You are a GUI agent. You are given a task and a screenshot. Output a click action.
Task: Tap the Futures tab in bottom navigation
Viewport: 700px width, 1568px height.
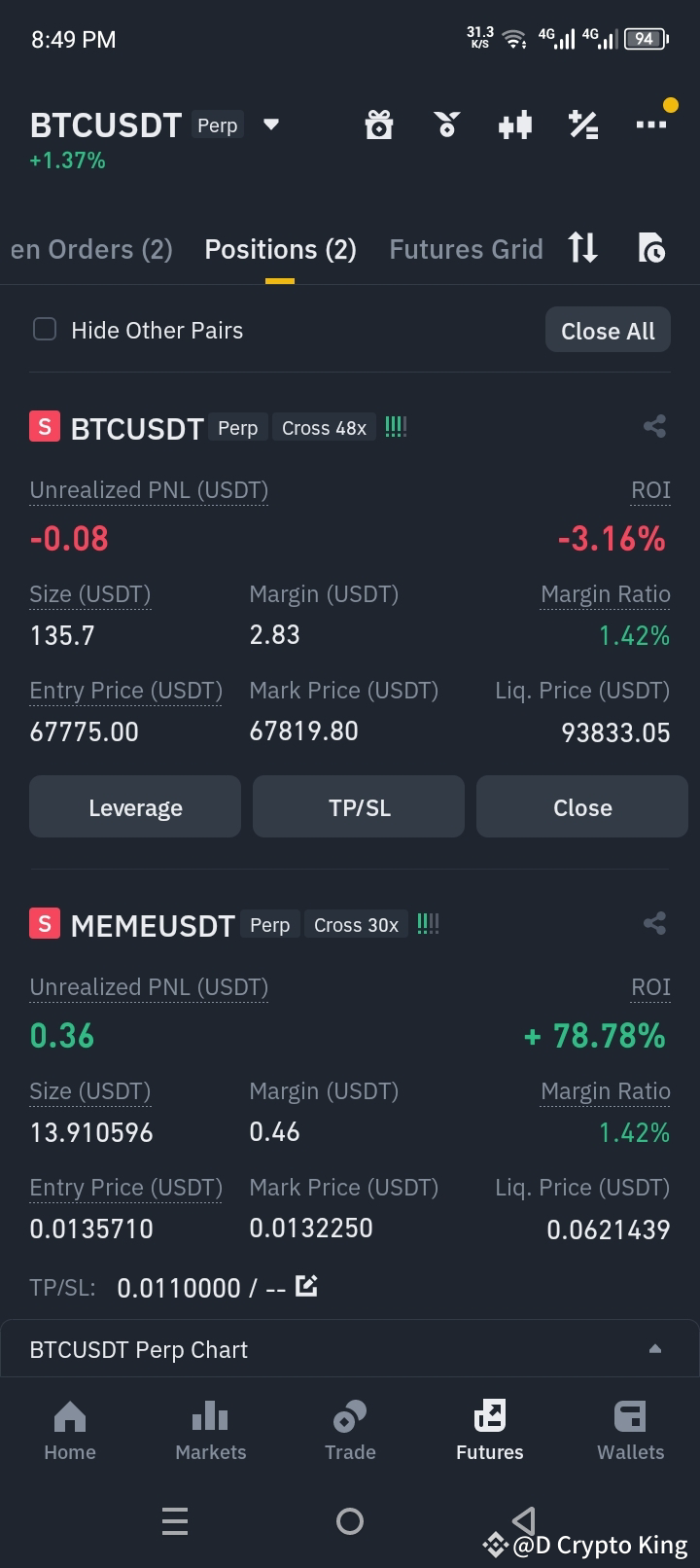(489, 1430)
